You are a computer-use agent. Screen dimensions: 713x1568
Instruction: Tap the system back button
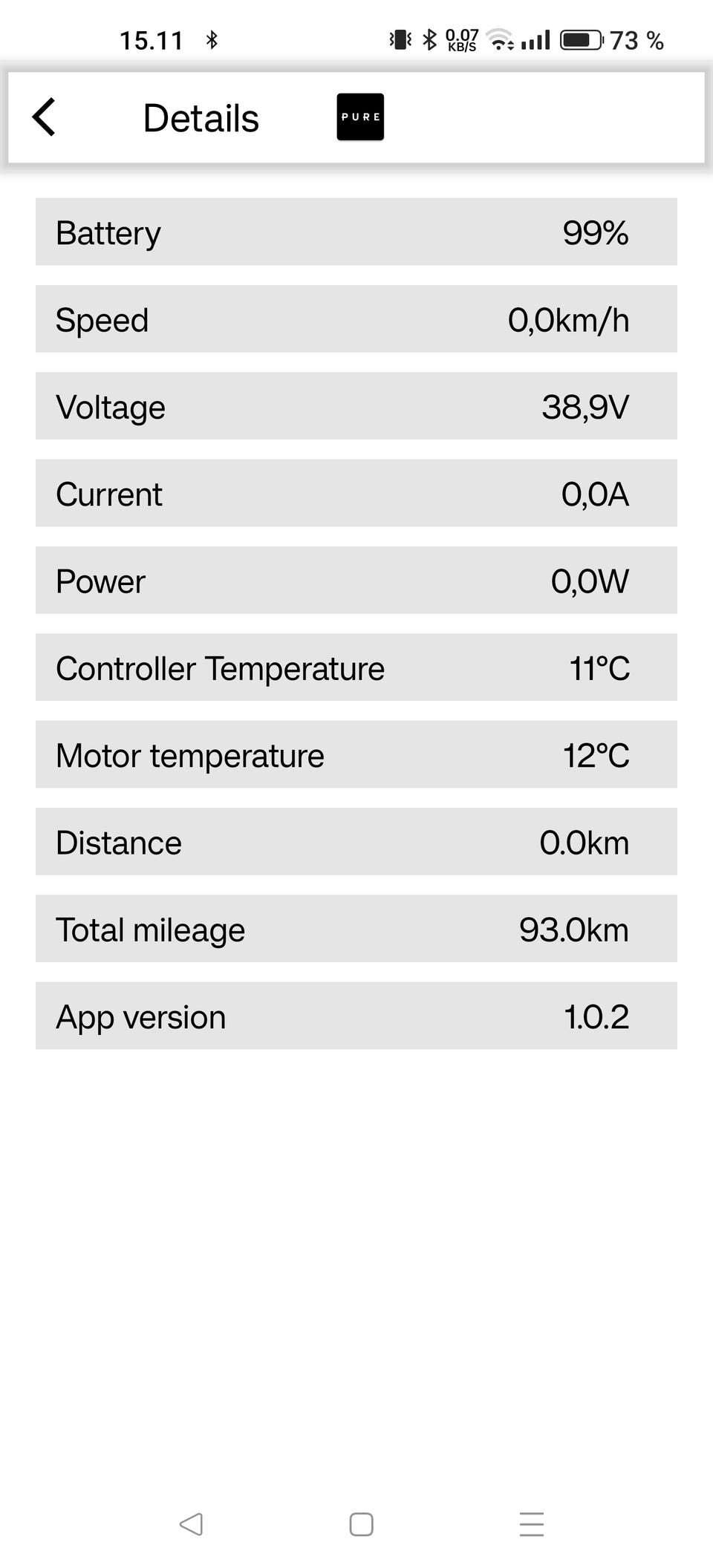point(192,1524)
